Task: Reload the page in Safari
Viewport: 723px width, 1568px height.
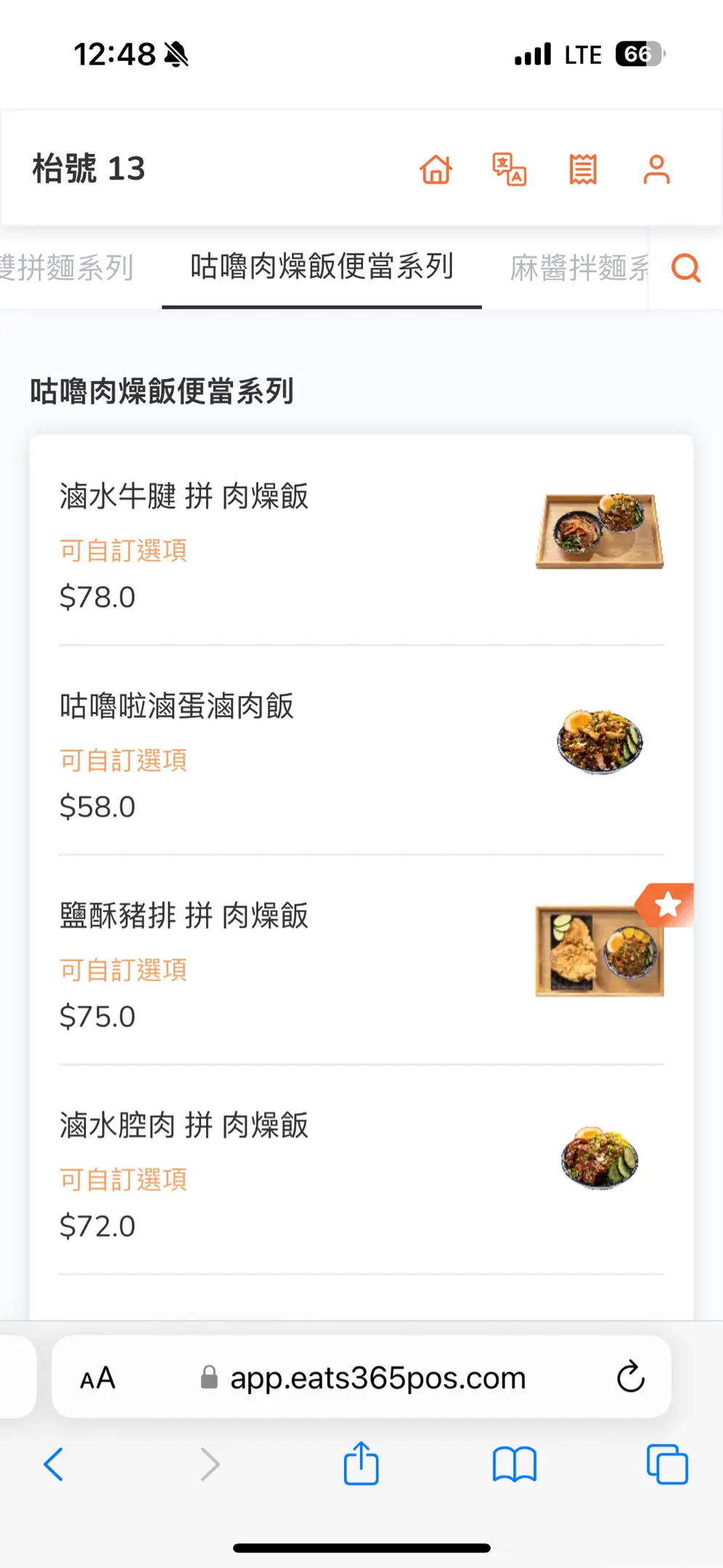Action: coord(630,1377)
